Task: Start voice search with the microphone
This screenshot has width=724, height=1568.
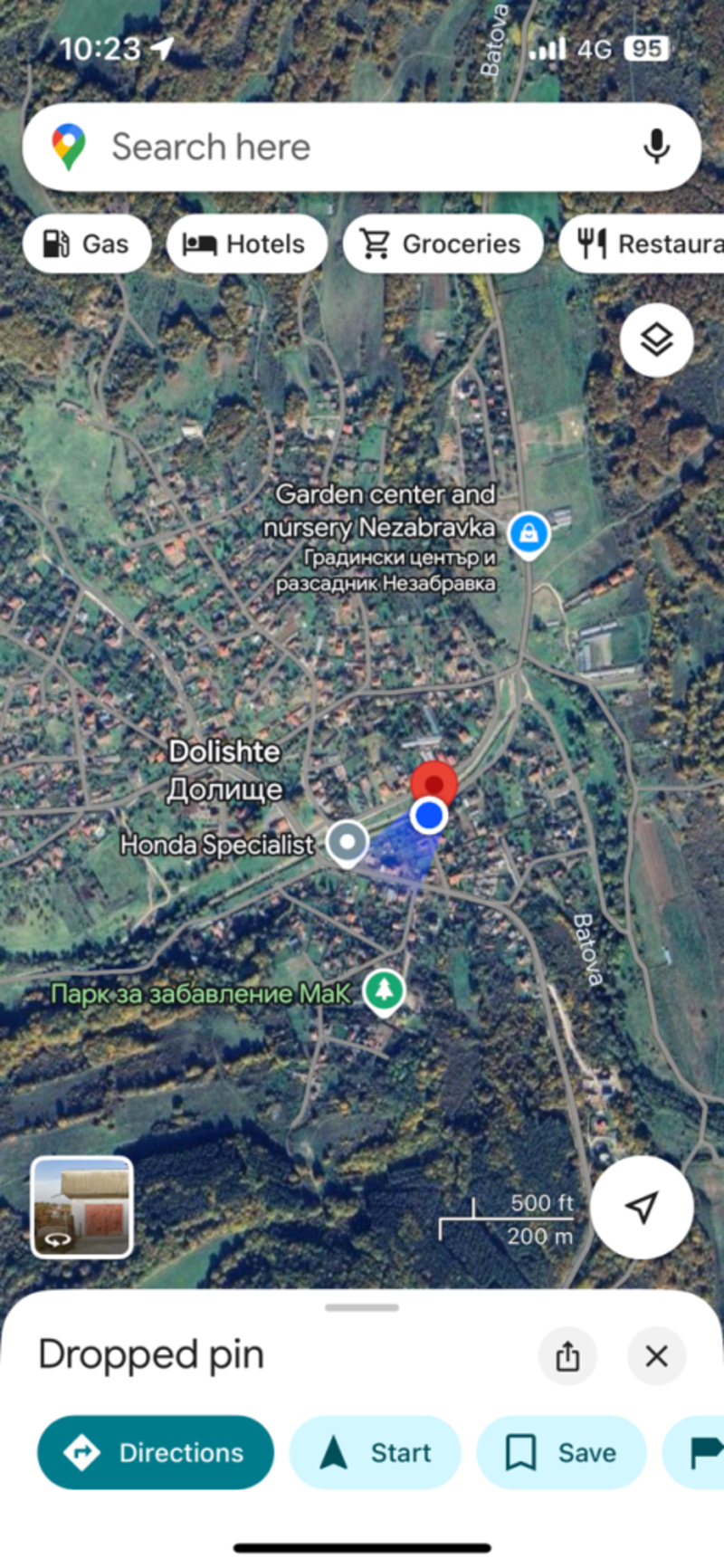Action: 656,147
